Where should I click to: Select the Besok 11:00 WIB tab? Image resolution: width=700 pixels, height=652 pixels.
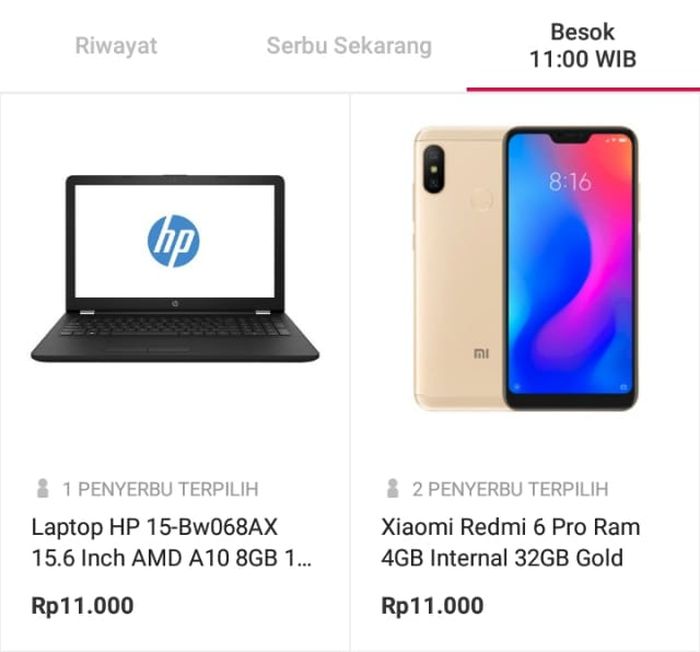582,46
